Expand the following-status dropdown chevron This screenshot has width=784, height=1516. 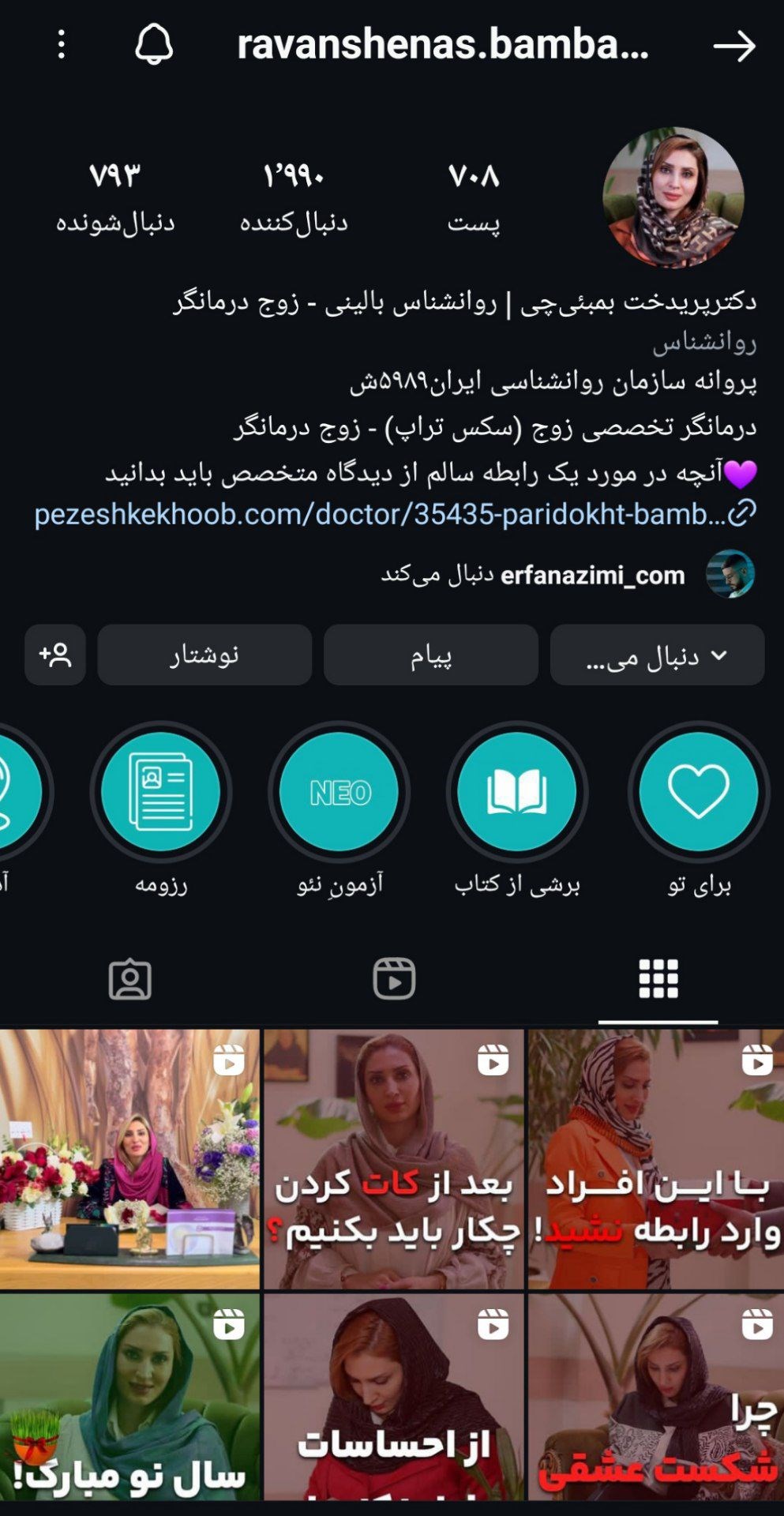pyautogui.click(x=718, y=655)
